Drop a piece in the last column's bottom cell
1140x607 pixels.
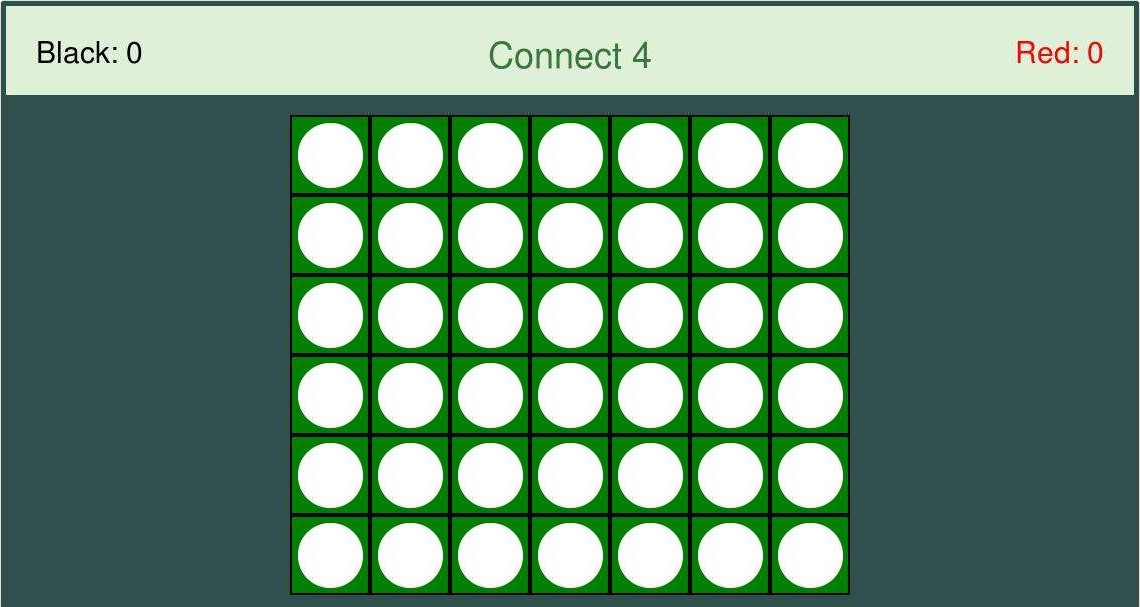[x=810, y=555]
